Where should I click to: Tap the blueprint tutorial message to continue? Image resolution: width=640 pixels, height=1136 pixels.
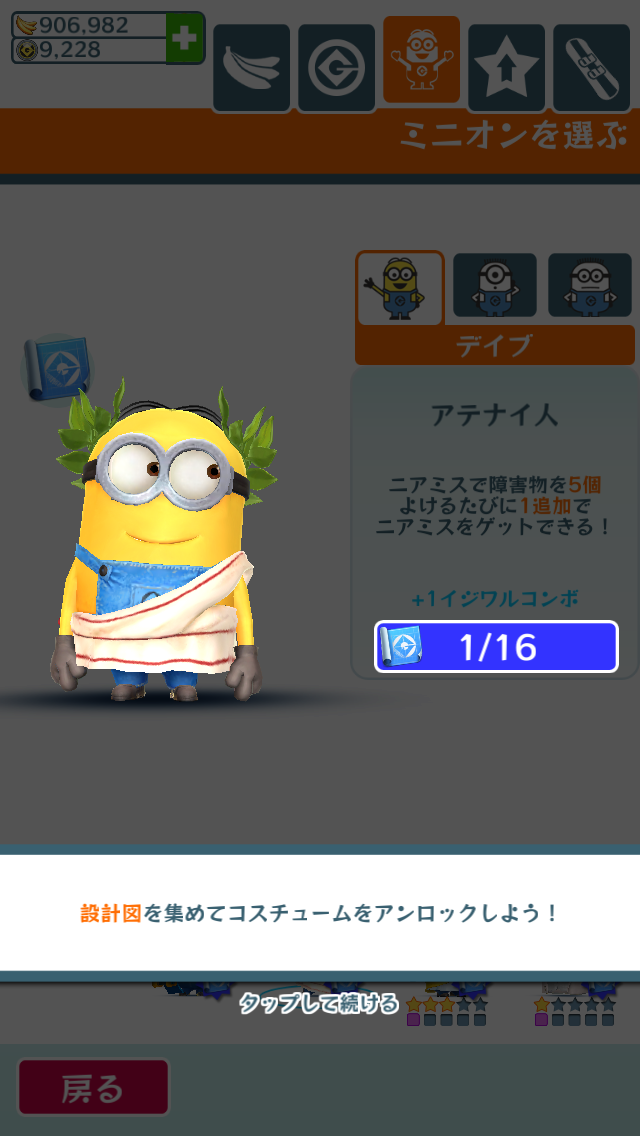click(x=320, y=912)
